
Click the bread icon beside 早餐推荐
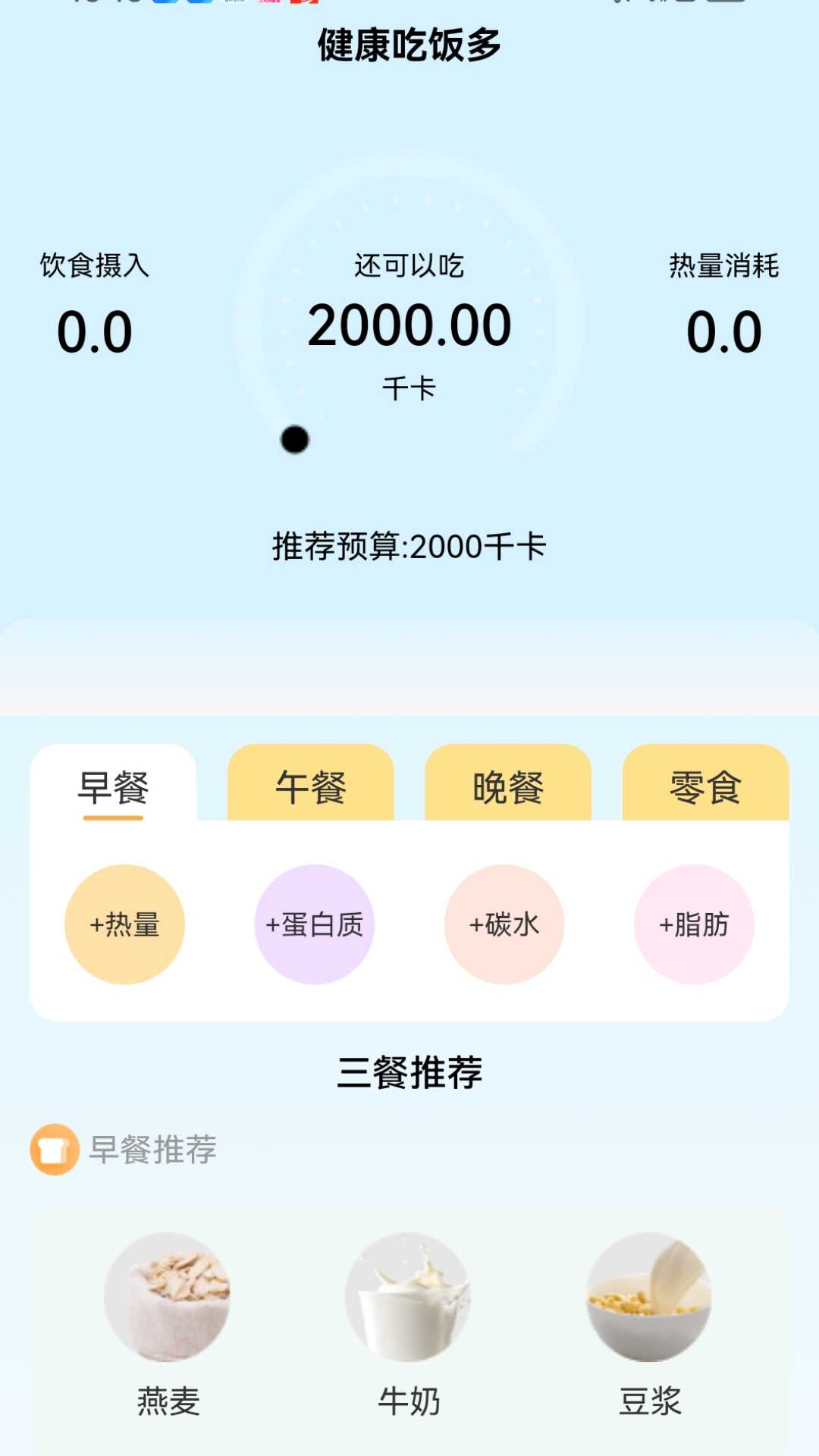[57, 1149]
